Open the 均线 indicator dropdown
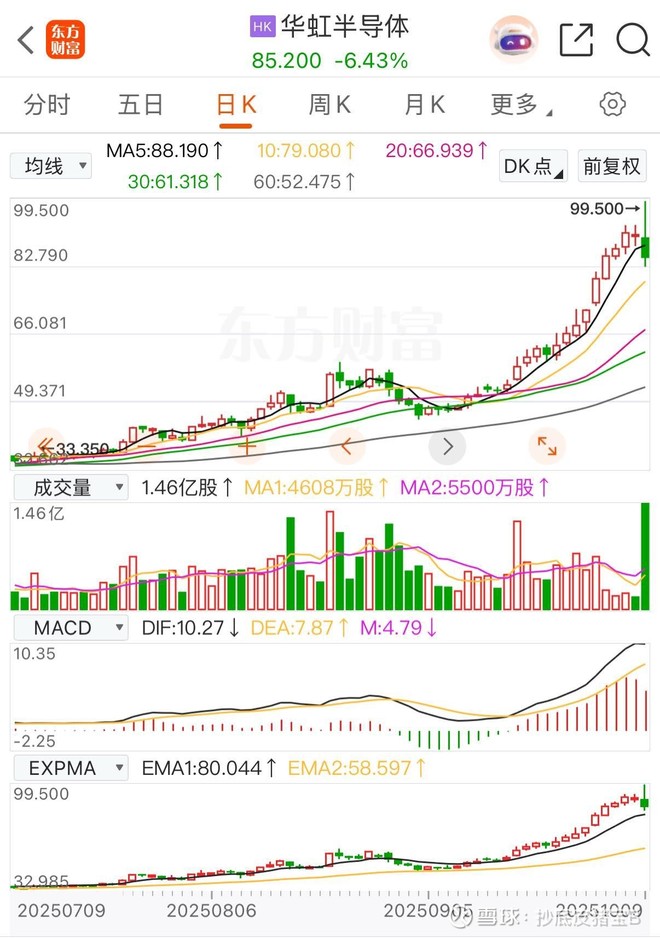Screen dimensions: 660x938 coord(51,166)
